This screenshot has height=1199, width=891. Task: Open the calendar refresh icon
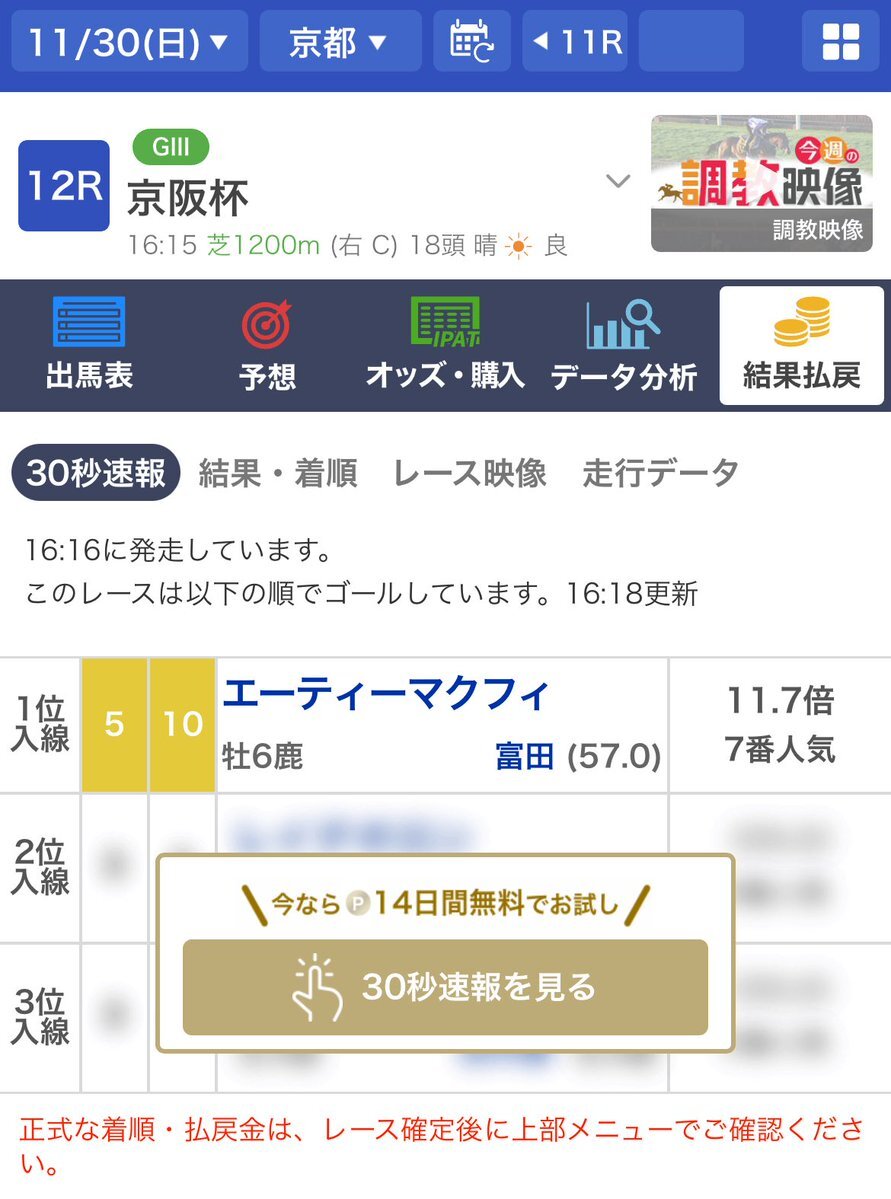[x=472, y=42]
